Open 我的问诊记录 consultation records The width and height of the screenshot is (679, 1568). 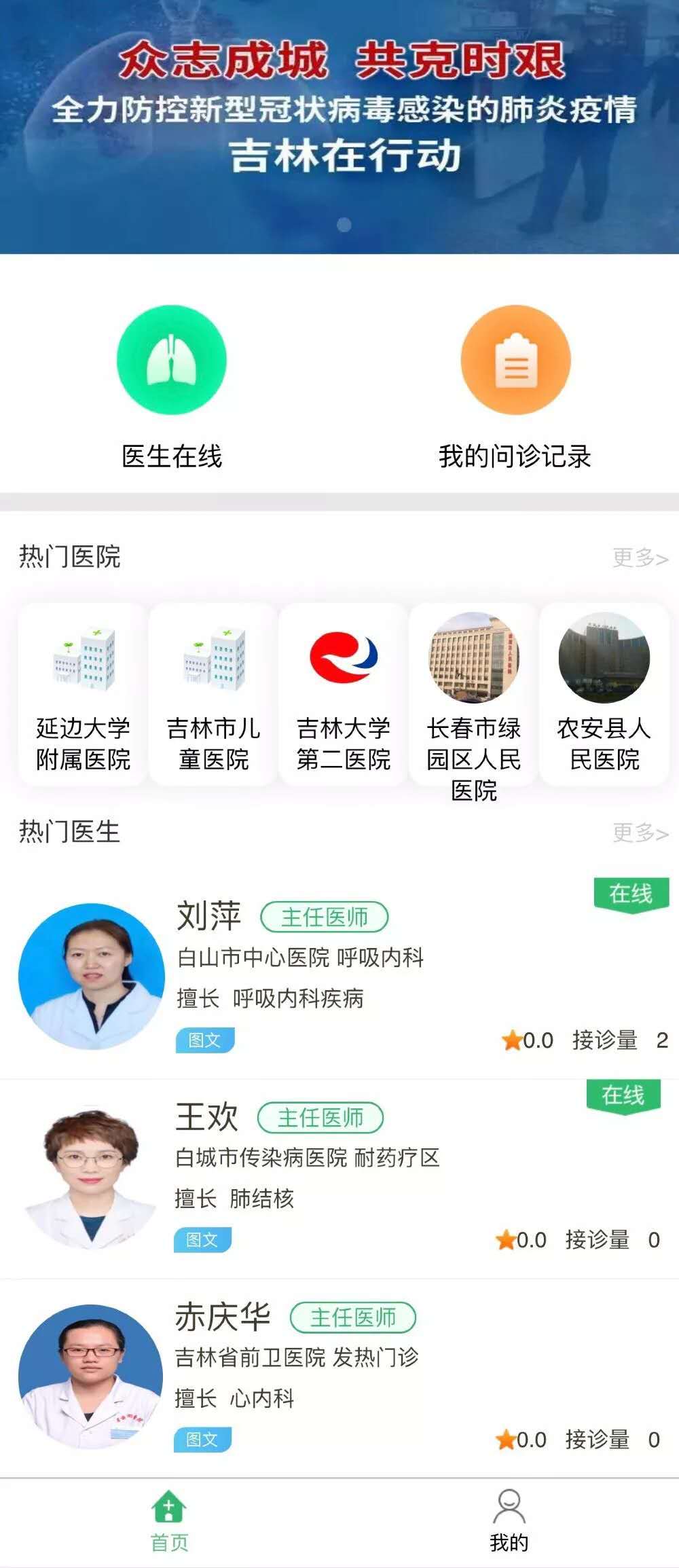point(515,360)
